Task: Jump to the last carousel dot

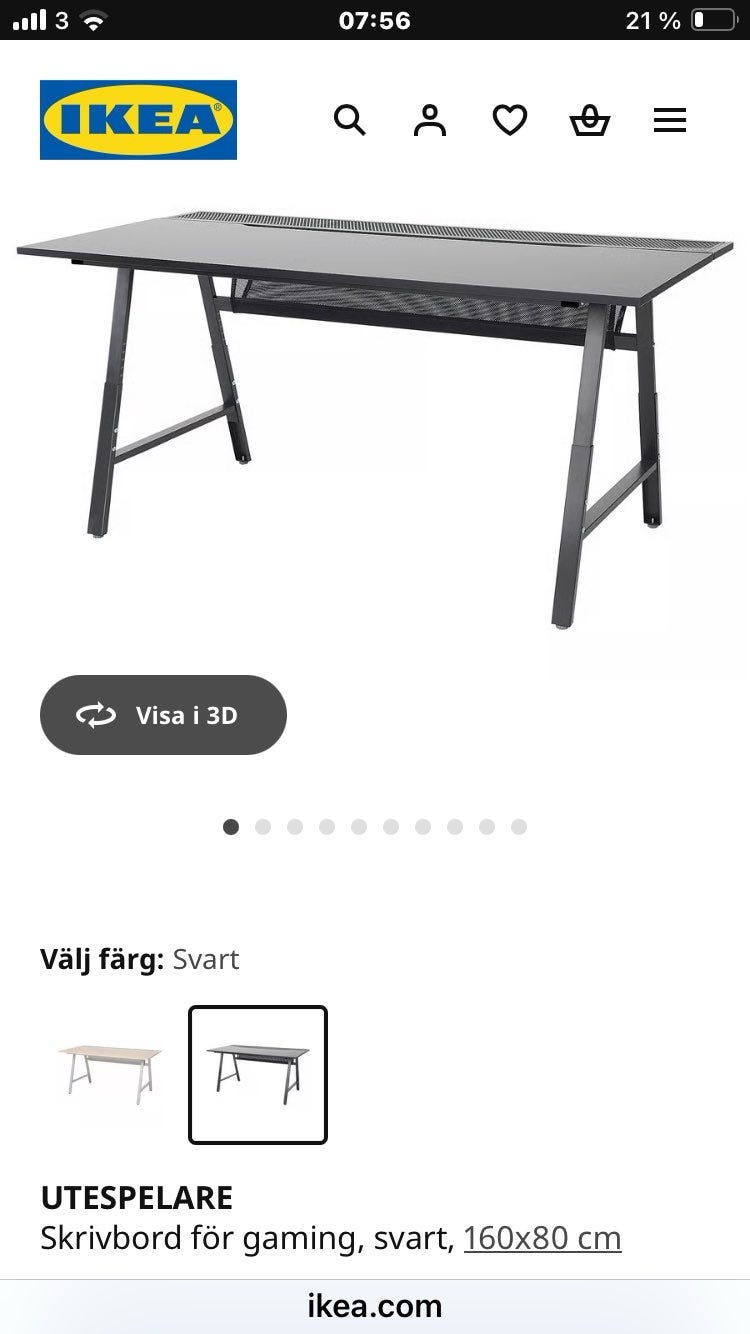Action: click(518, 827)
